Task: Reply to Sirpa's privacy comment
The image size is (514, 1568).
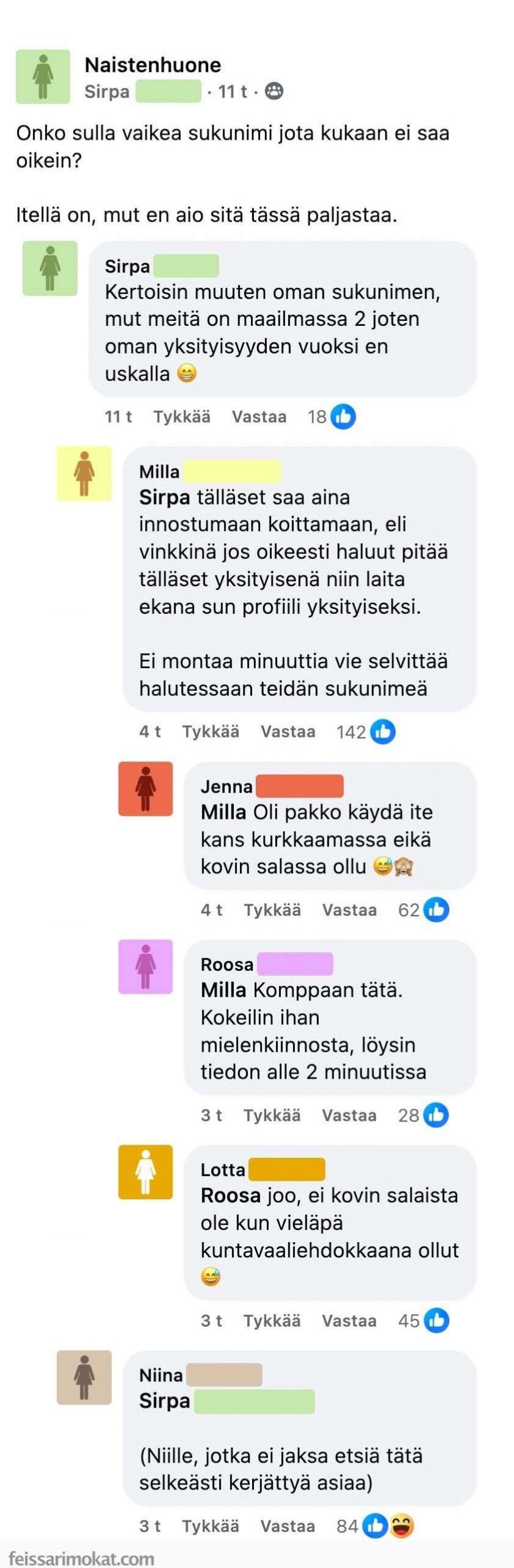Action: [x=259, y=417]
